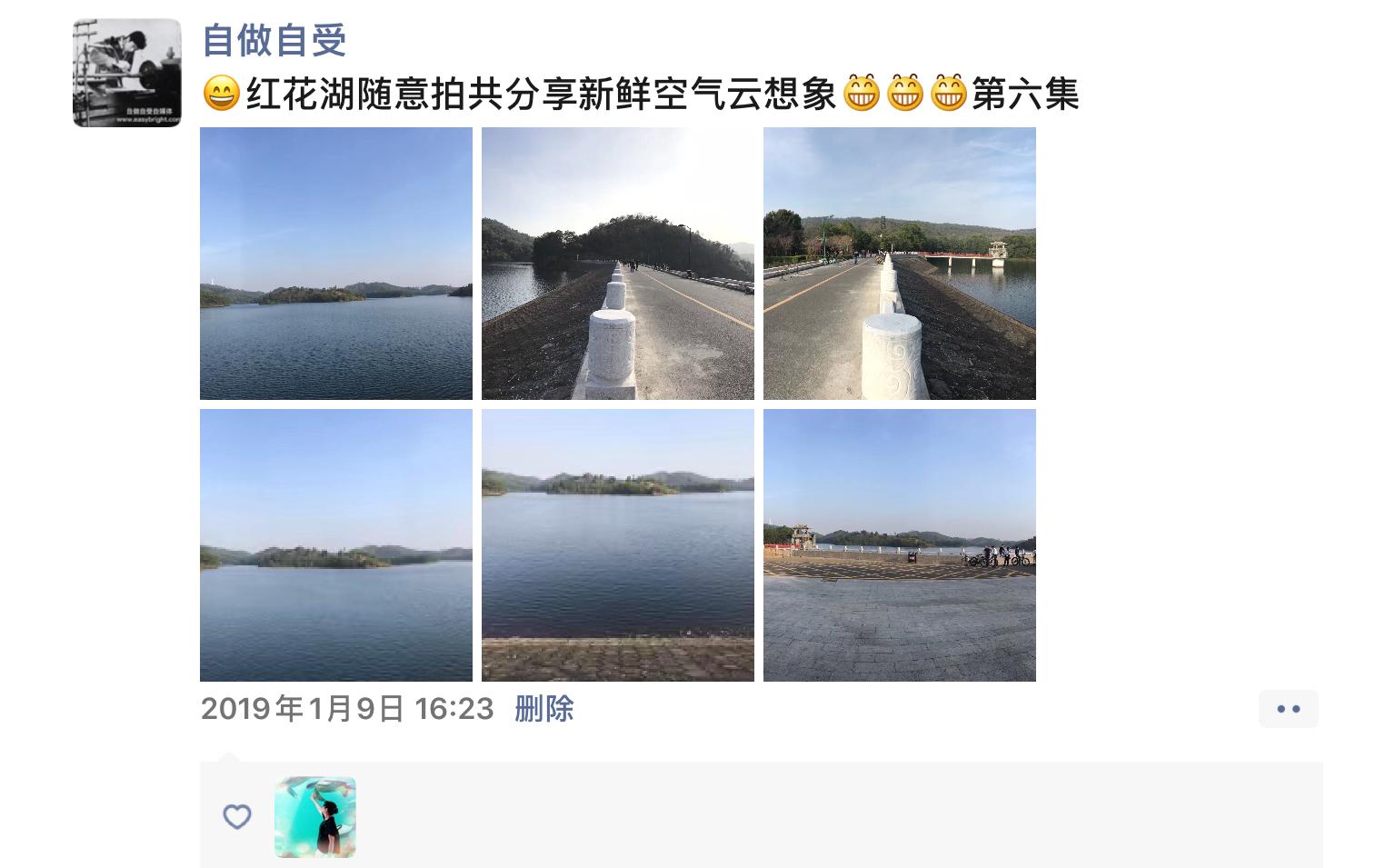Open the fifth photo with stone shoreline

point(618,545)
